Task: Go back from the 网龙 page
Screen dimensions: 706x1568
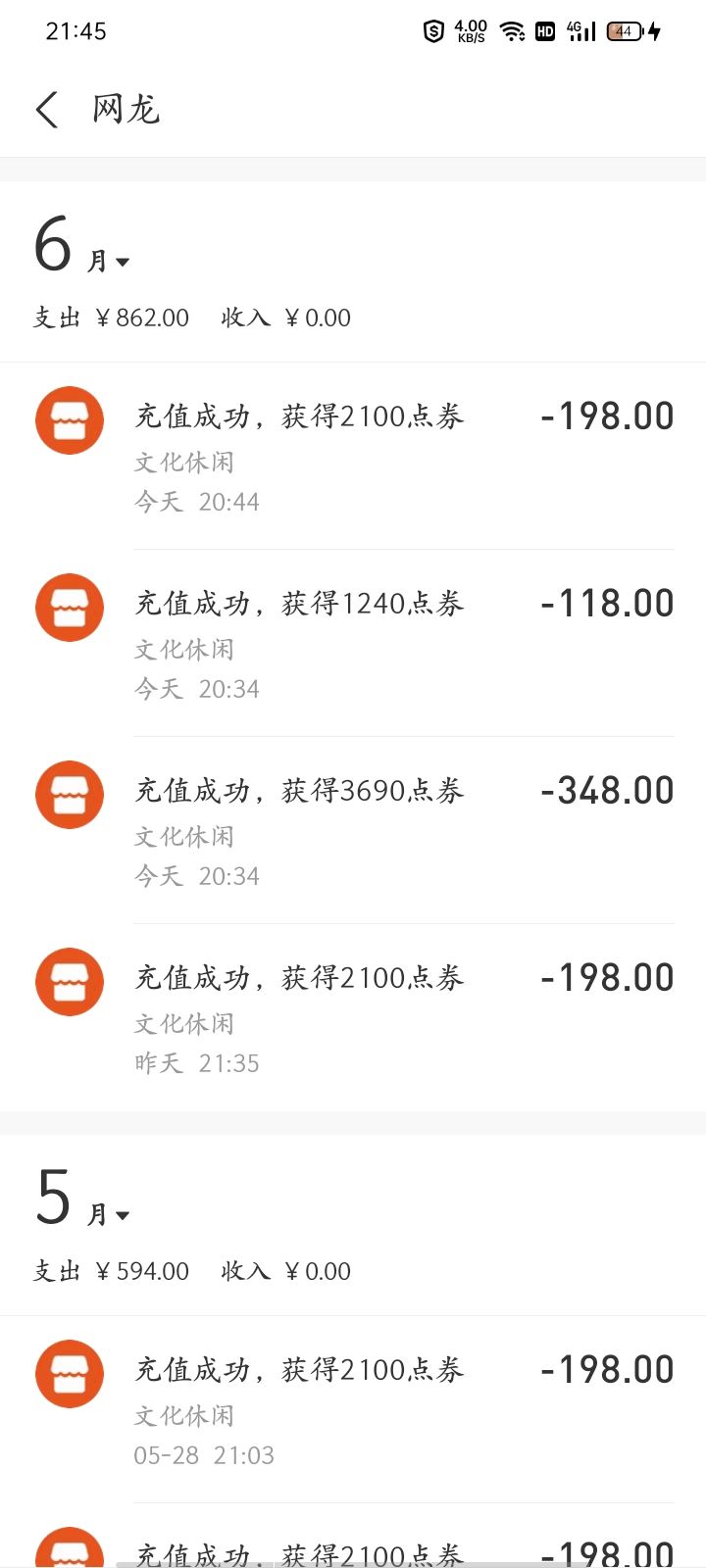Action: 47,109
